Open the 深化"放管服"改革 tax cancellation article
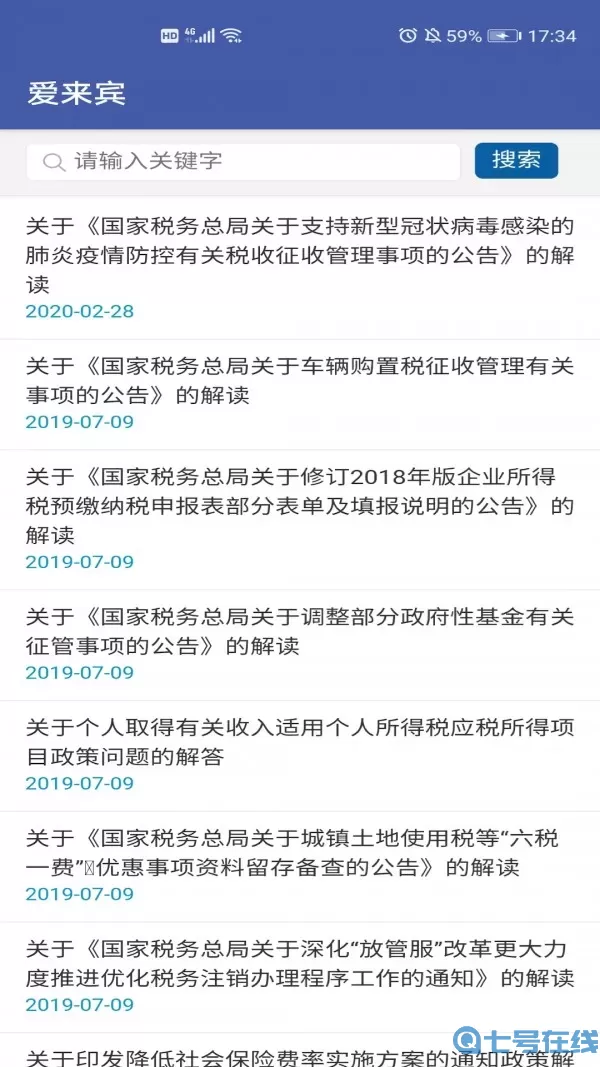Screen dimensions: 600x1067 [x=300, y=963]
